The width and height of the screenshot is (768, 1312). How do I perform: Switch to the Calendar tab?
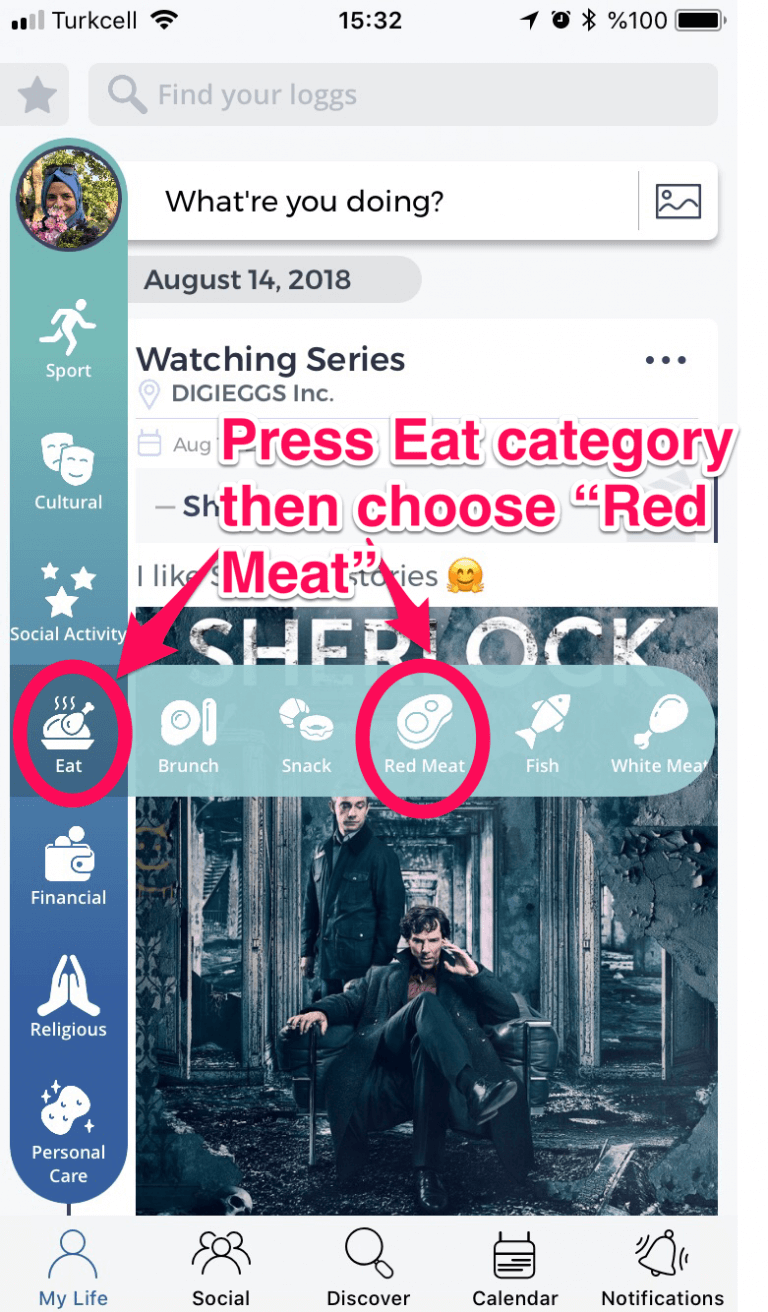(x=515, y=1267)
